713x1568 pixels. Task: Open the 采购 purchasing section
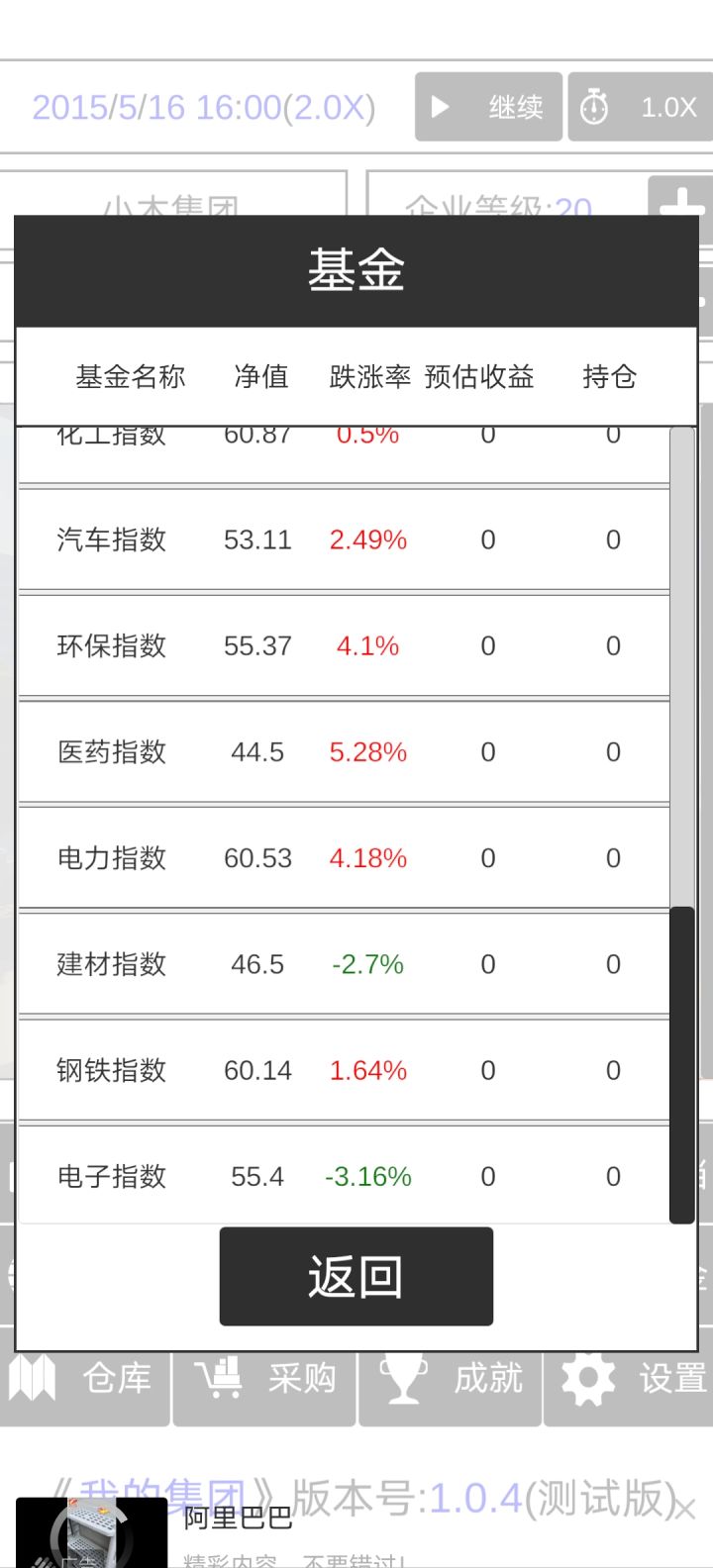pyautogui.click(x=265, y=1379)
